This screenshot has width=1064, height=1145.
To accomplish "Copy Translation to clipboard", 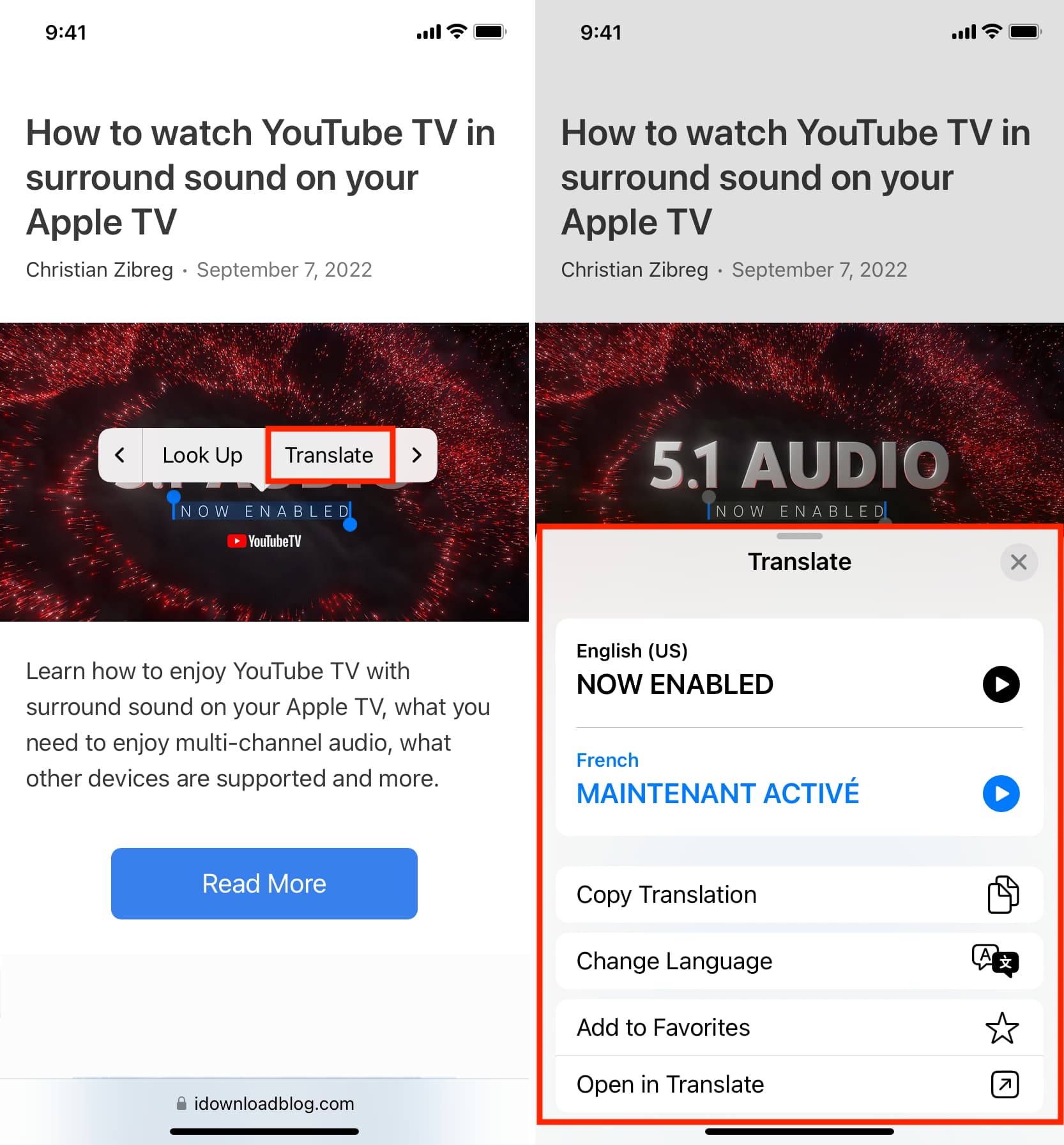I will (x=799, y=895).
